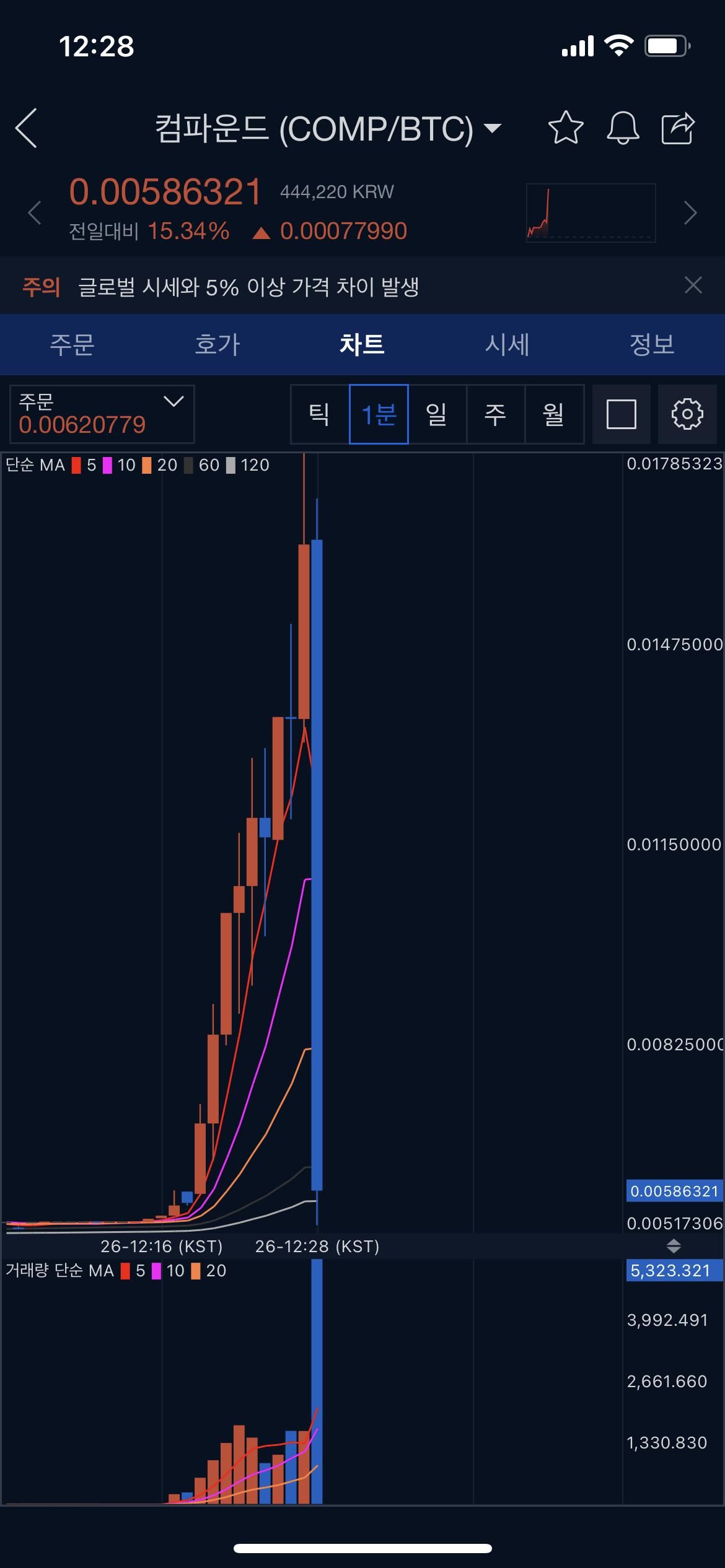
Task: Switch to the 시세 tab
Action: pos(507,344)
